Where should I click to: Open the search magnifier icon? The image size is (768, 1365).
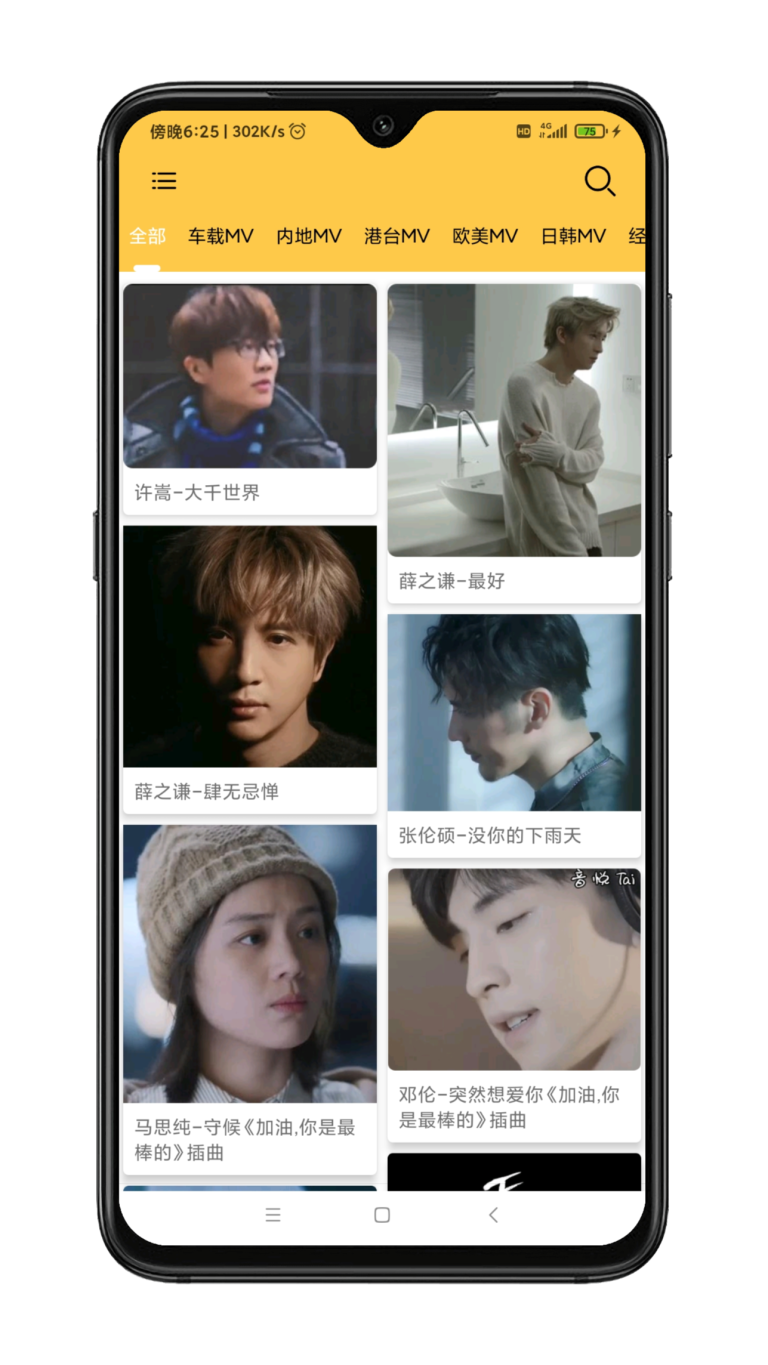599,181
